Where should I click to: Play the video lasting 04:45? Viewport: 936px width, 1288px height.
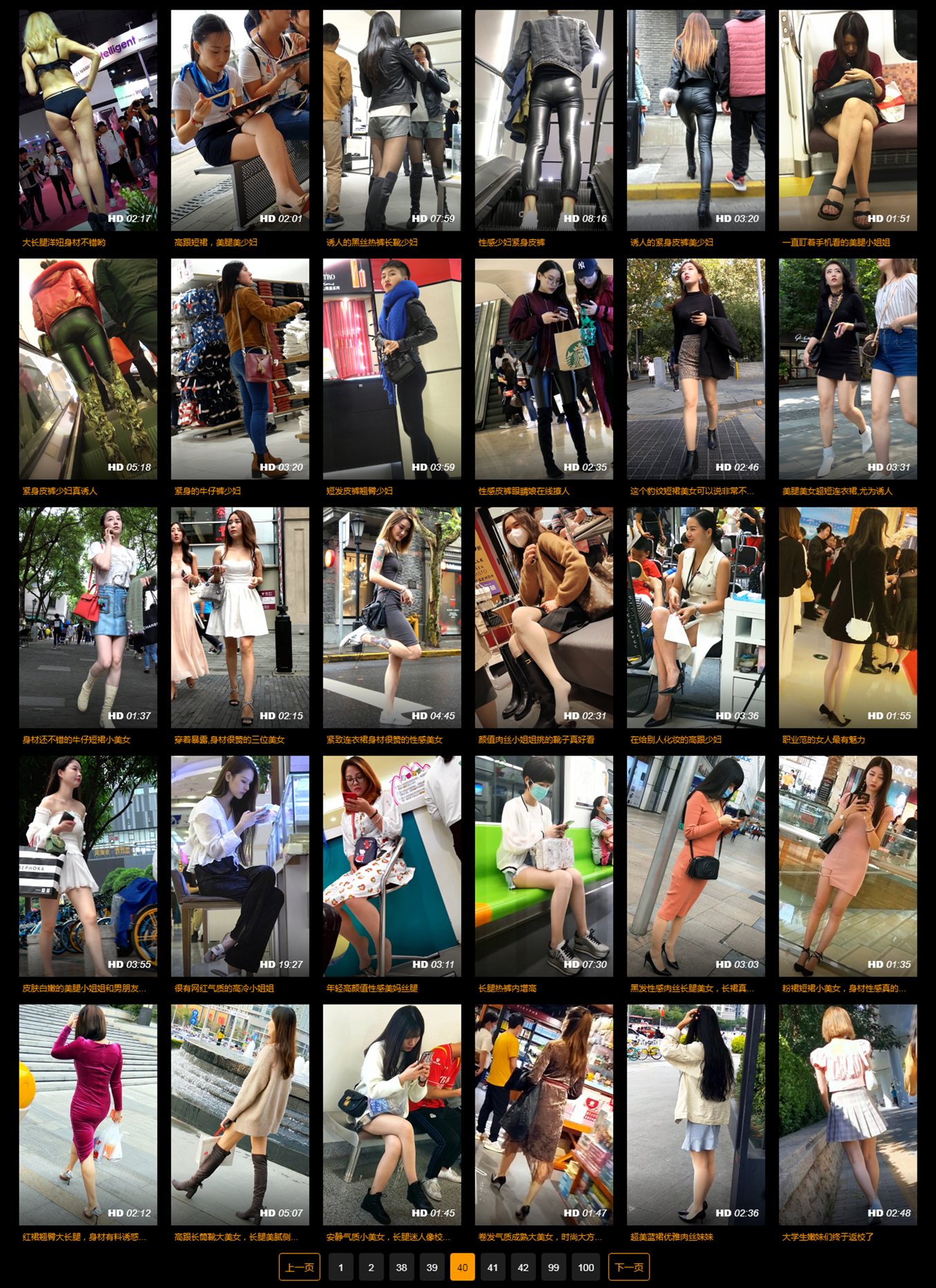coord(392,617)
